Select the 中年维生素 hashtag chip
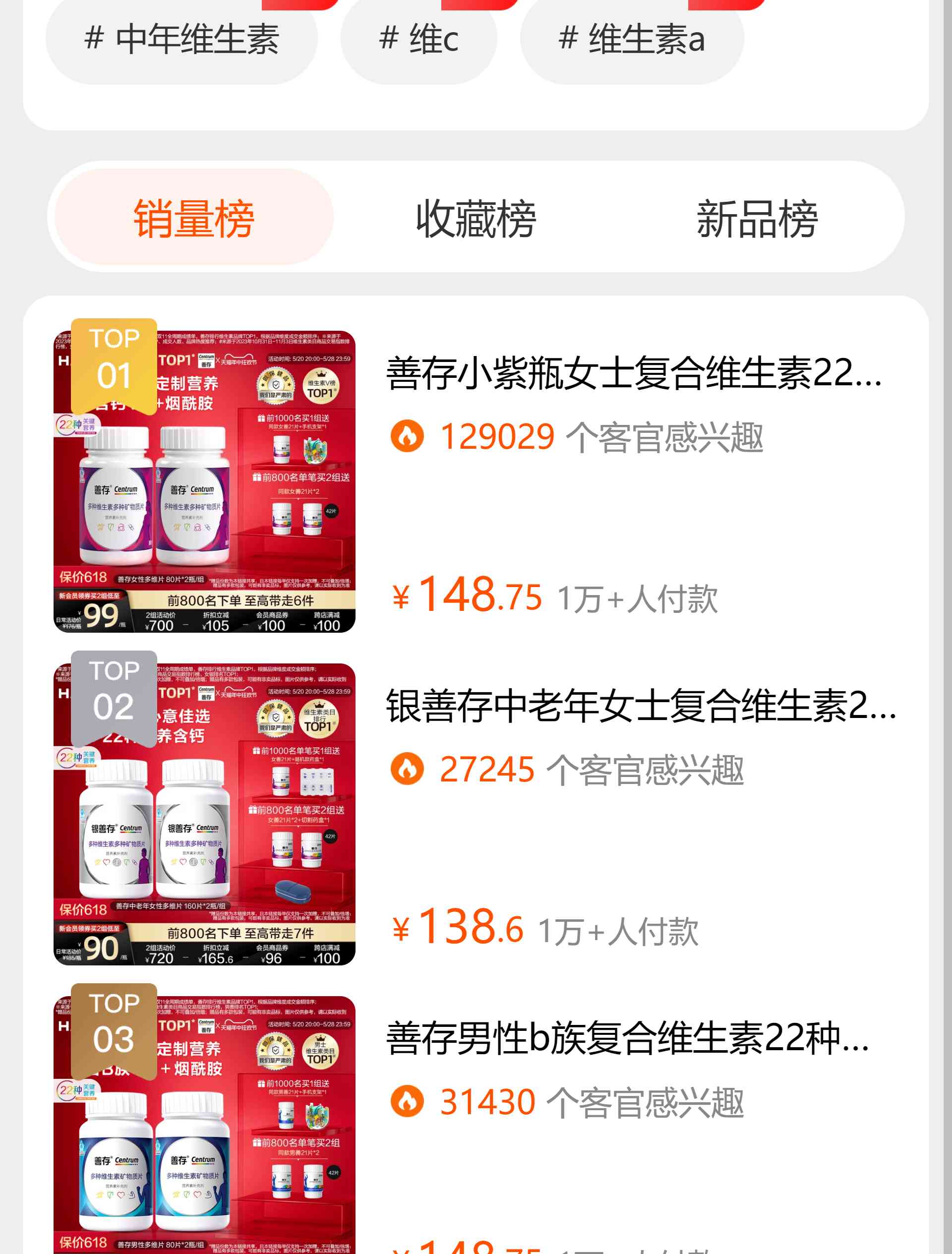This screenshot has width=952, height=1254. click(181, 40)
